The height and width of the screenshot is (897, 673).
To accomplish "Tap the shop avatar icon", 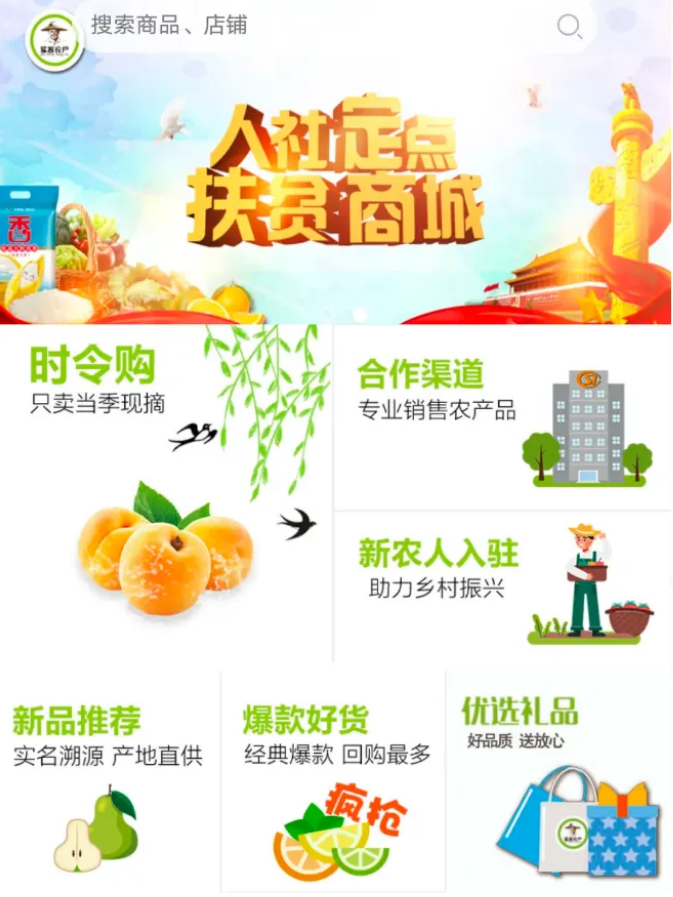I will [x=54, y=41].
